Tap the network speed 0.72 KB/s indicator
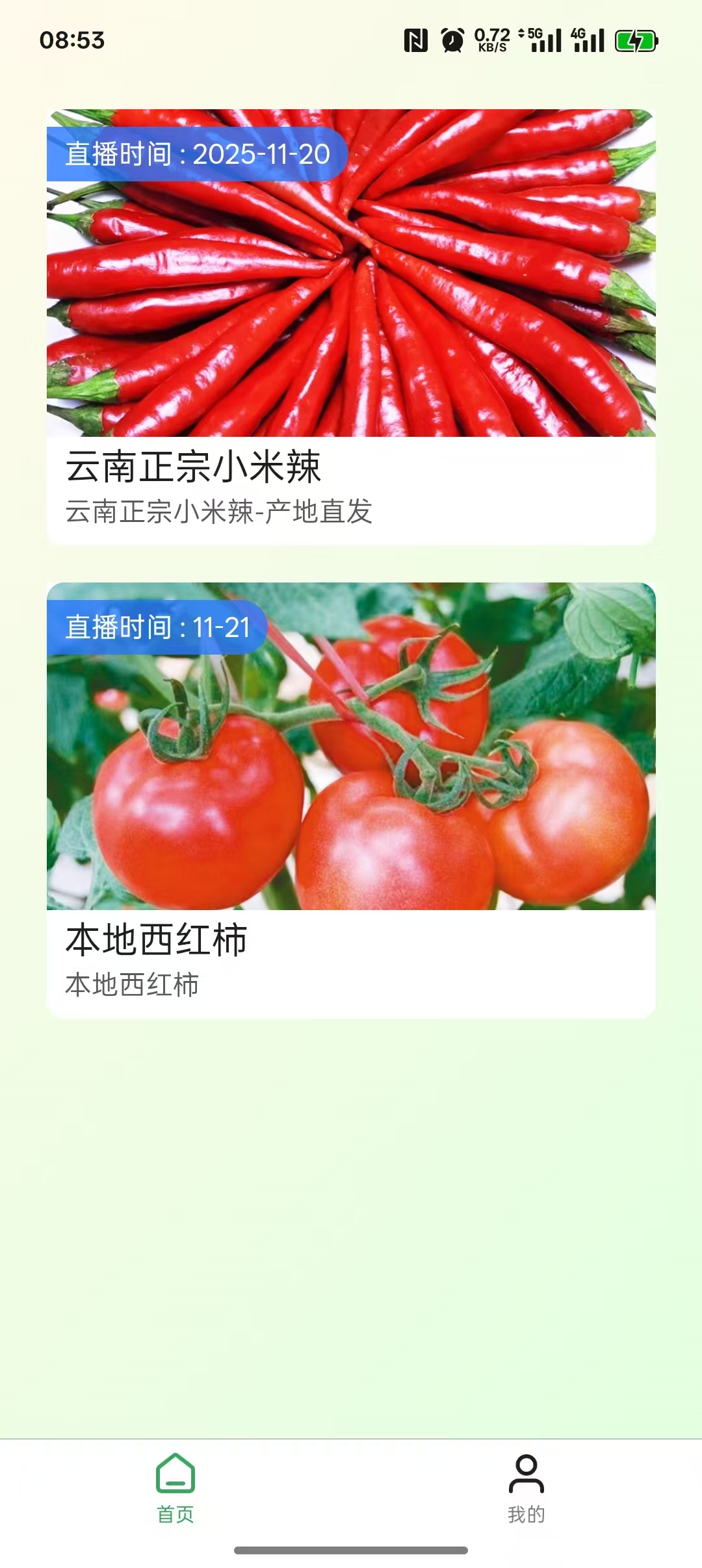702x1568 pixels. click(x=491, y=40)
